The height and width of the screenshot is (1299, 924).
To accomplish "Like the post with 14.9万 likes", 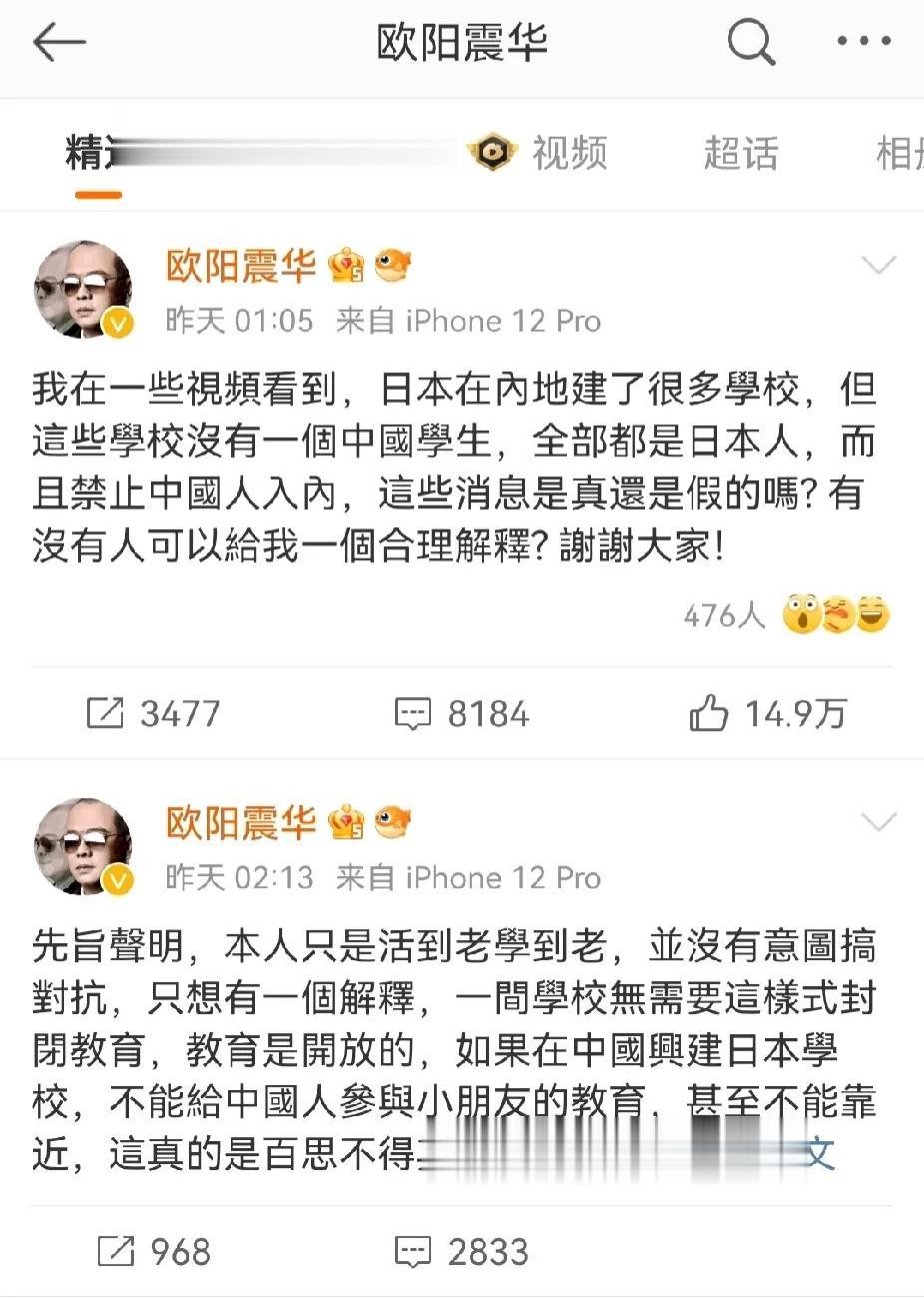I will (x=767, y=714).
